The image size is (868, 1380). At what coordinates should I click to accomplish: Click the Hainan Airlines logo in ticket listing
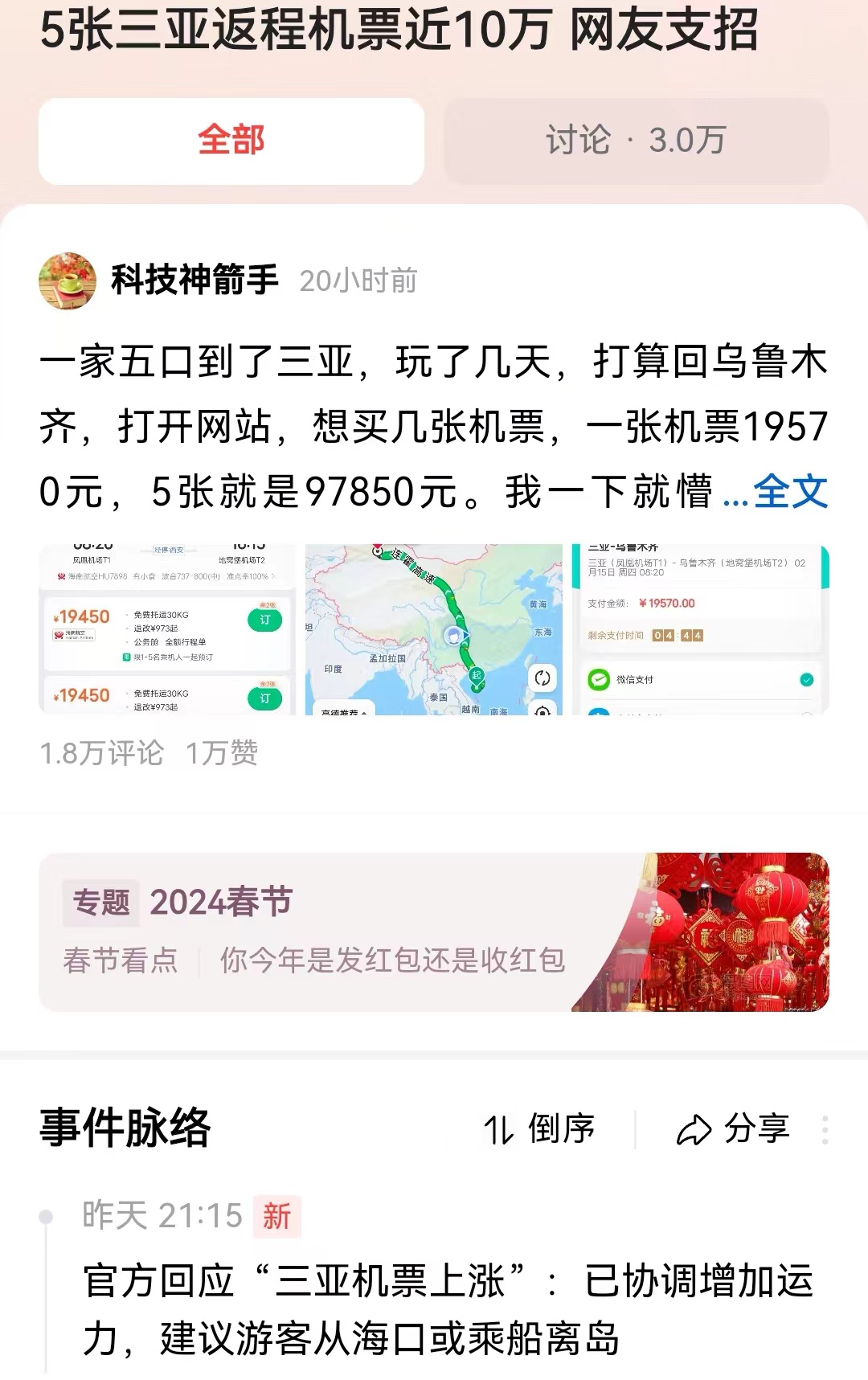click(74, 634)
